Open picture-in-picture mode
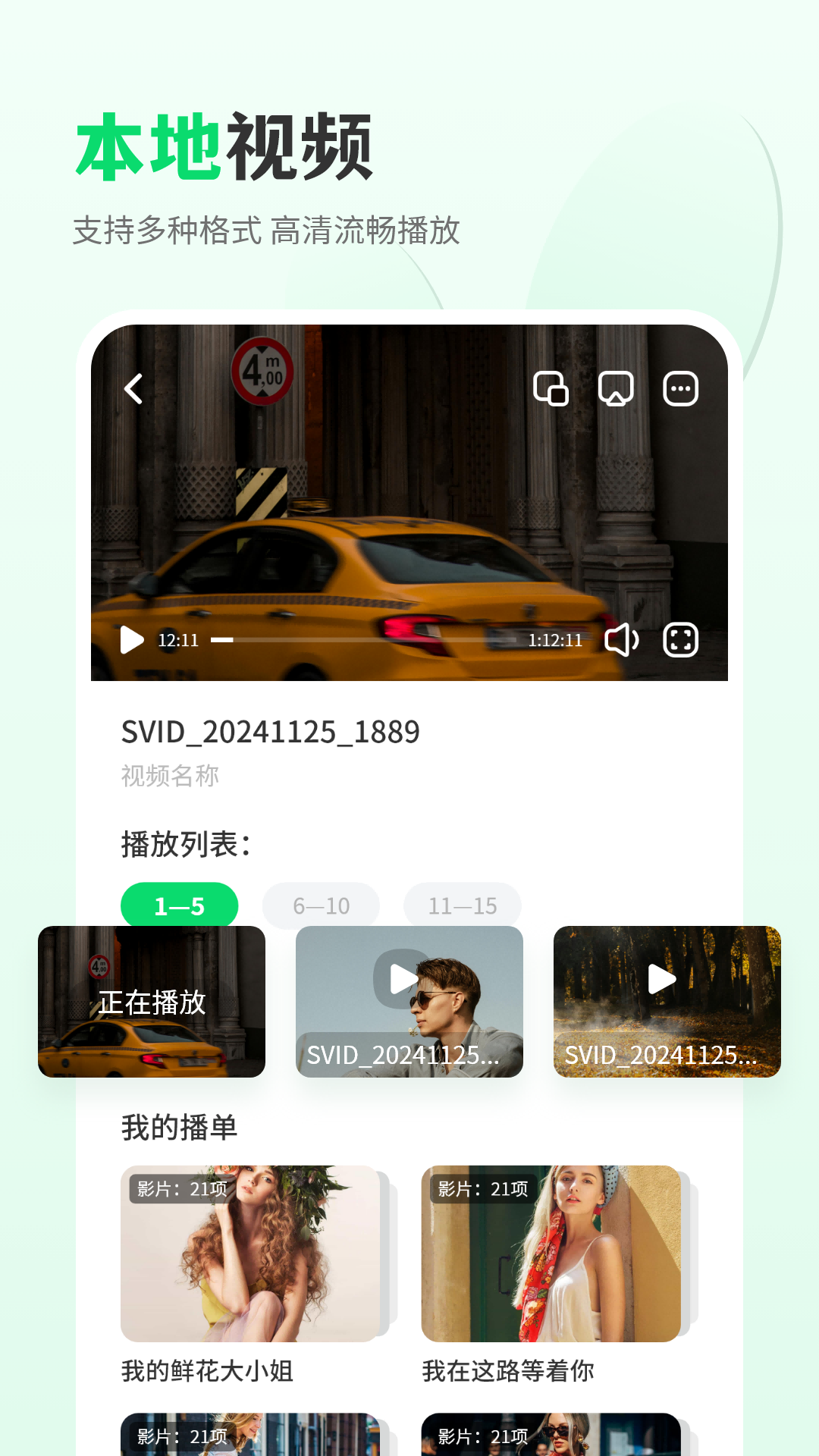Image resolution: width=819 pixels, height=1456 pixels. coord(552,389)
